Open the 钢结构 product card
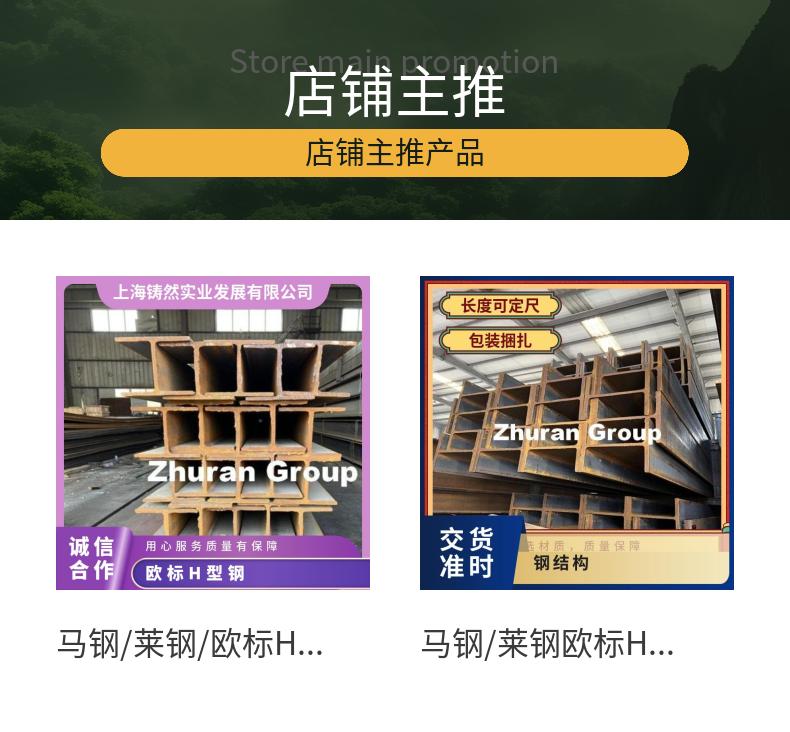790x732 pixels. 576,433
